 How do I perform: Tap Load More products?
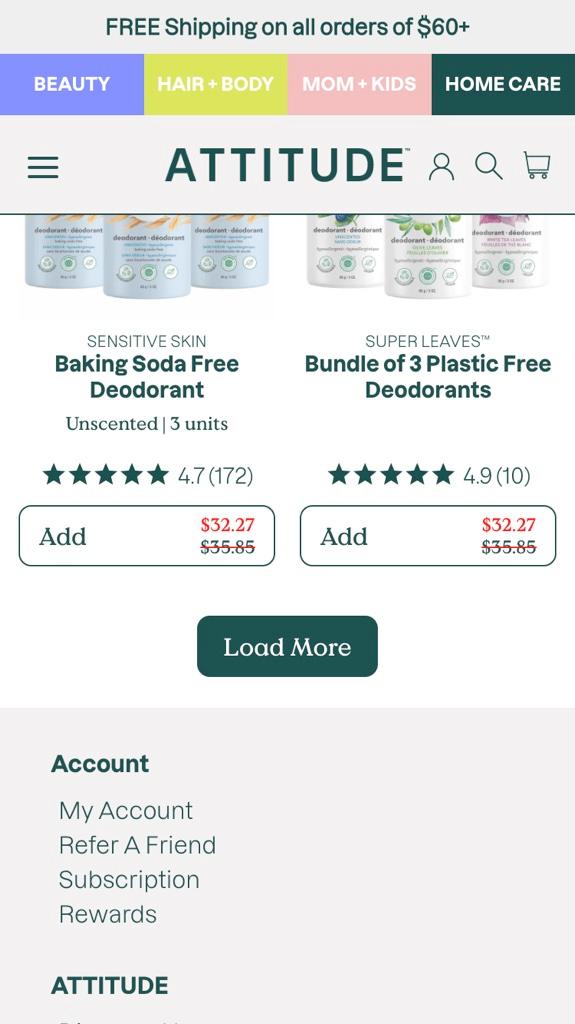pos(288,647)
